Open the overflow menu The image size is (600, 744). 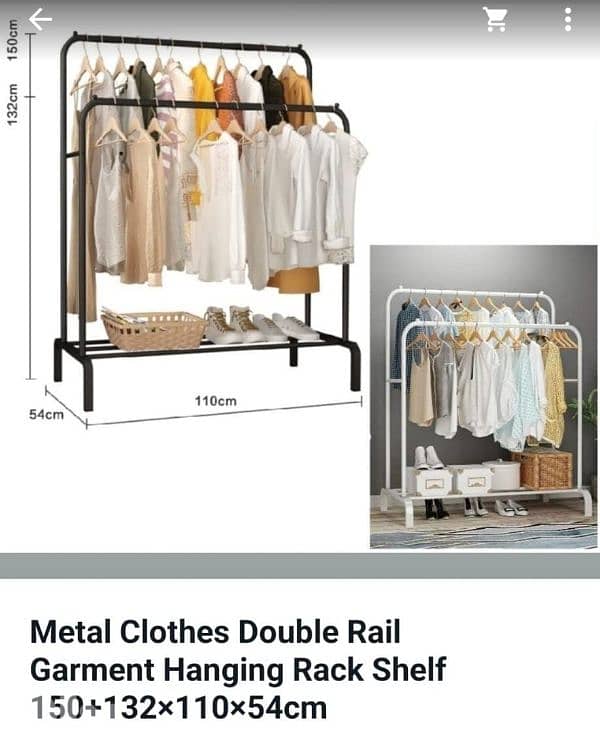point(567,19)
